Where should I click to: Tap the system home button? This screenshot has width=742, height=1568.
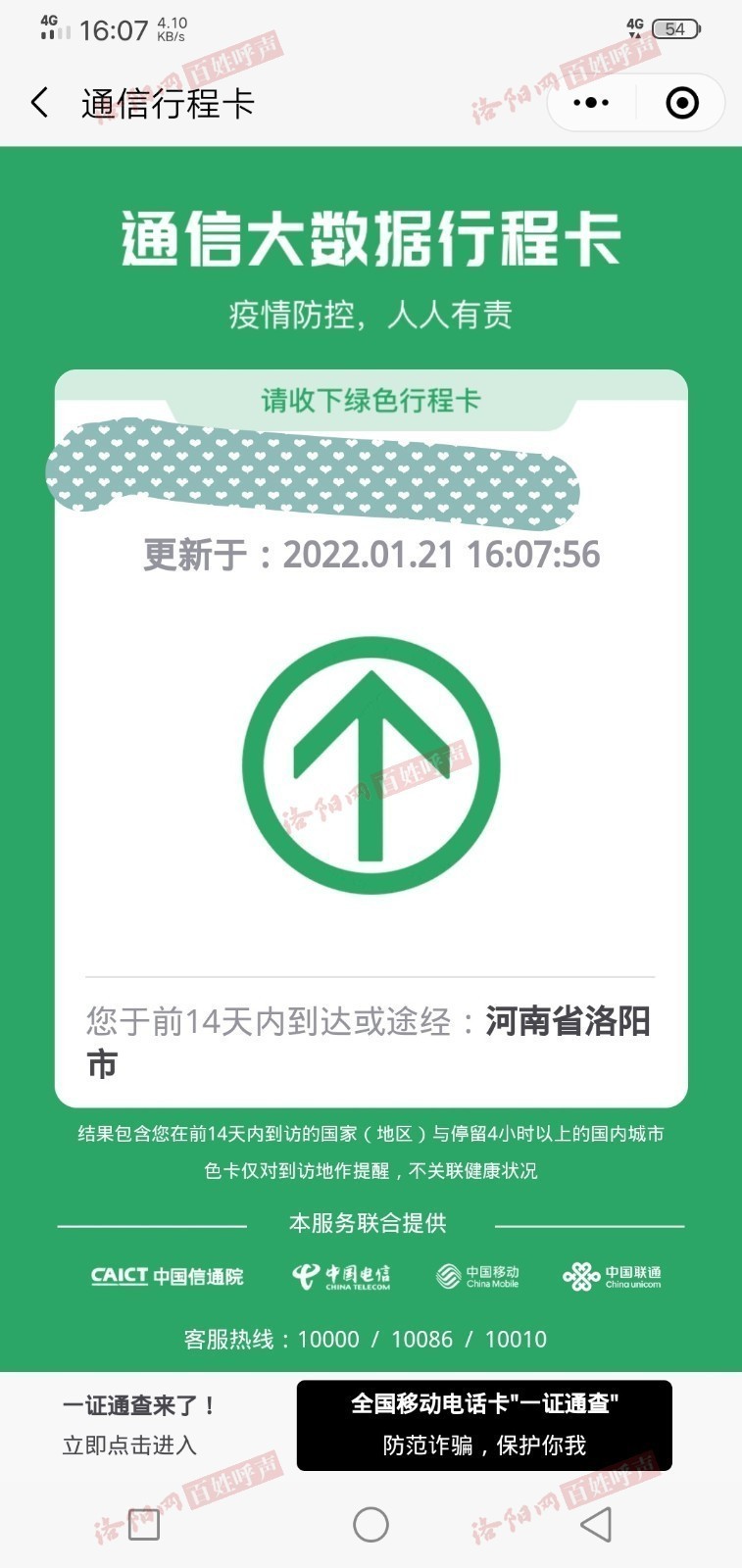371,1524
